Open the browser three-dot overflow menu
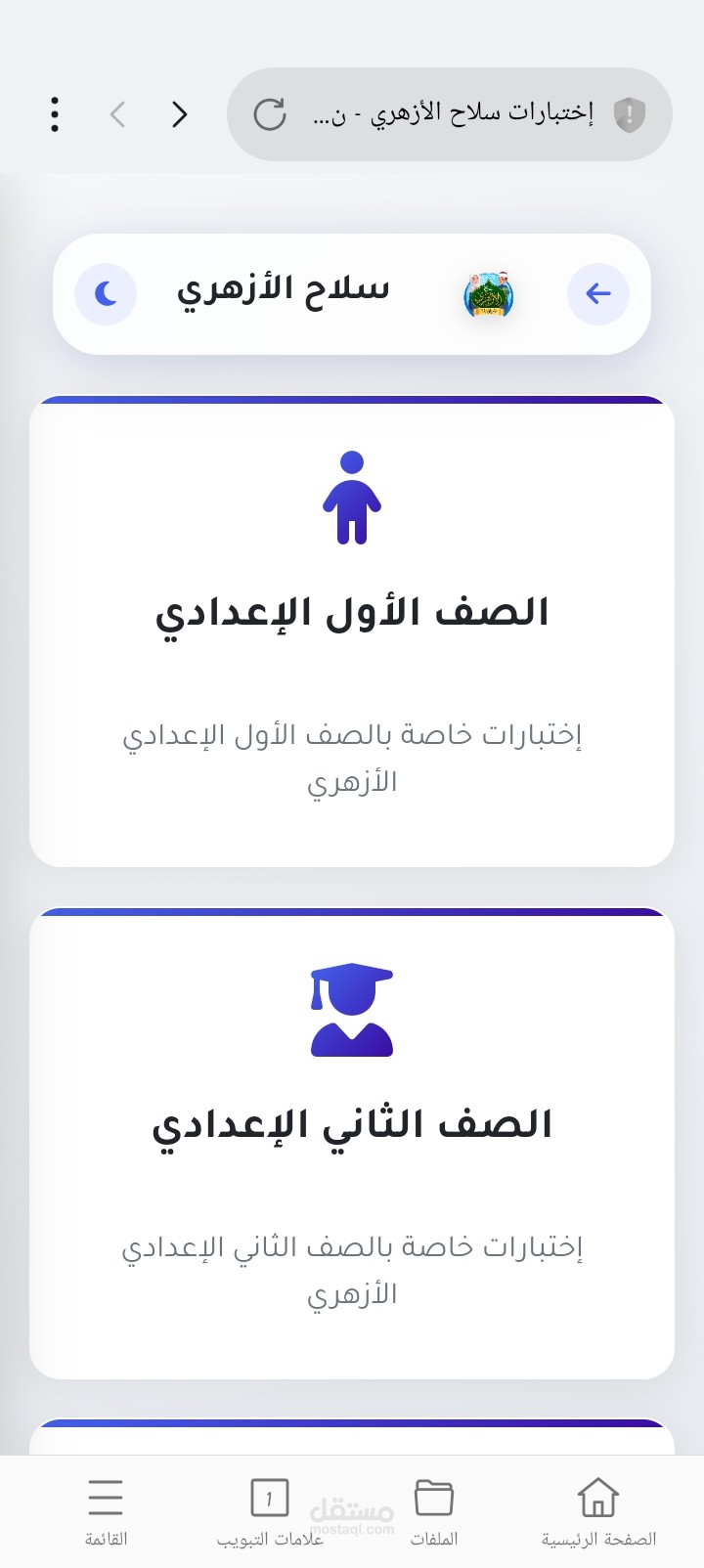 (x=55, y=114)
